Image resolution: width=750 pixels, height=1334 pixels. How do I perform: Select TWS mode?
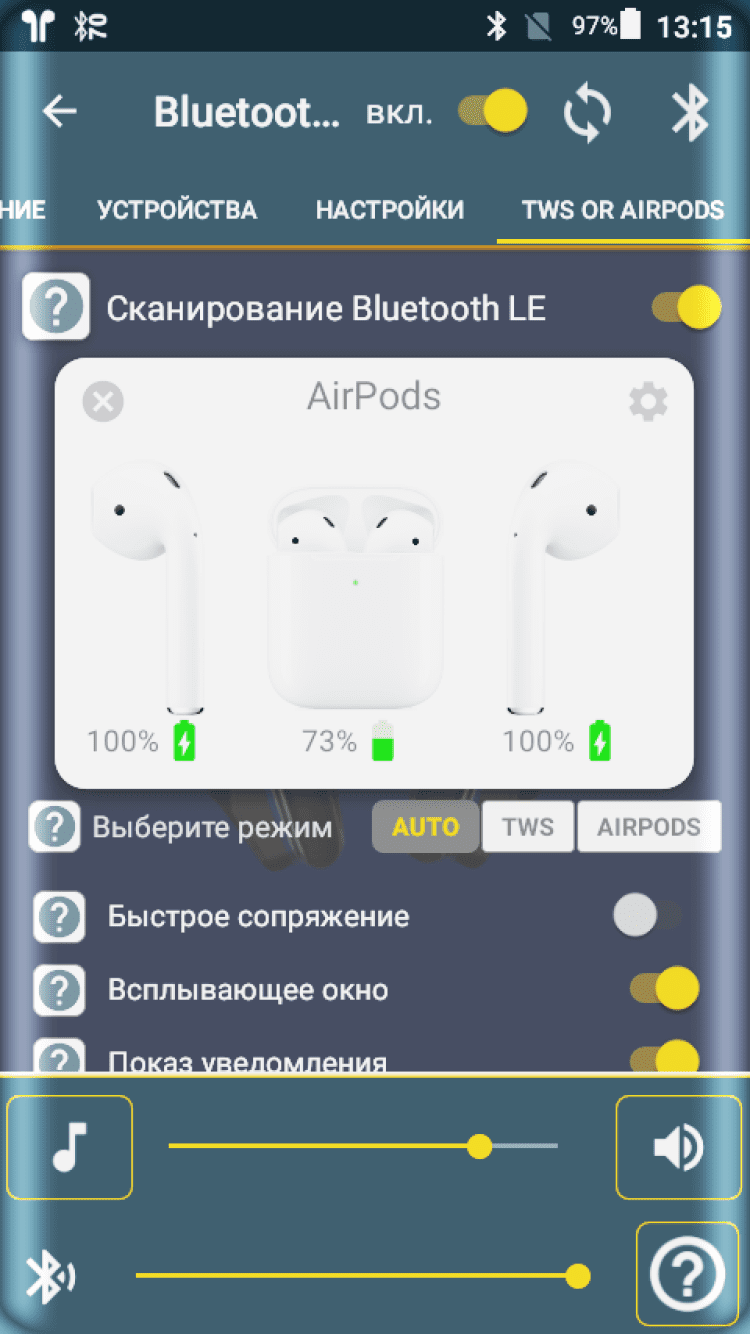click(x=528, y=827)
